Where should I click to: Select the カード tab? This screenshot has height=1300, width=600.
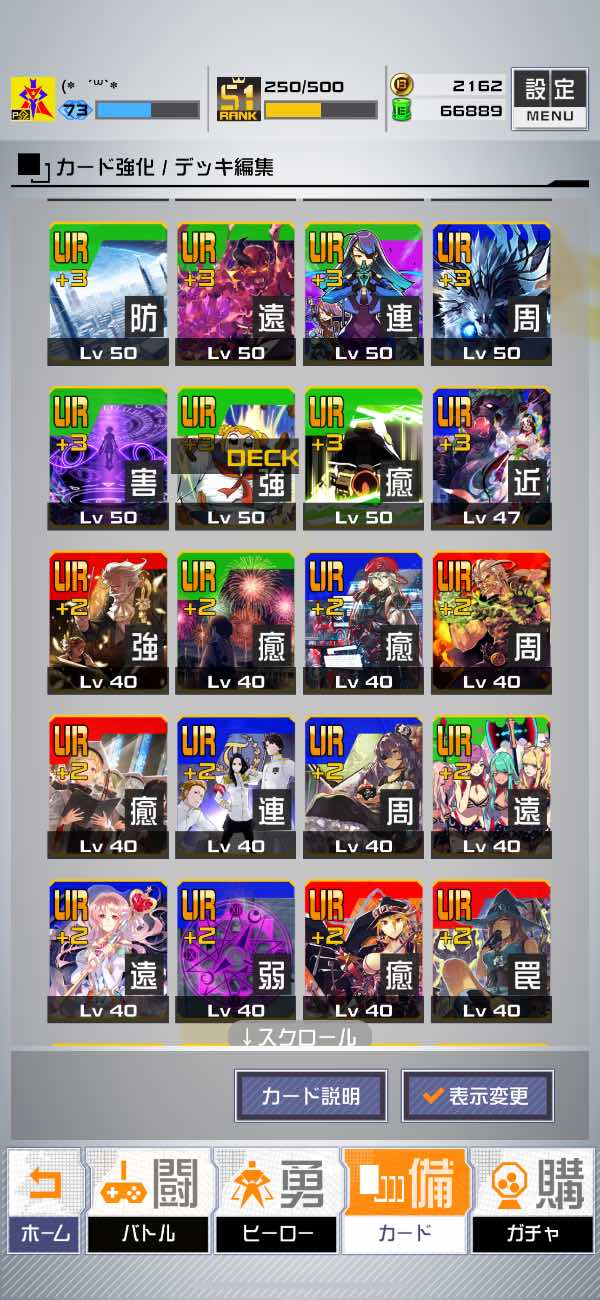[x=404, y=1201]
